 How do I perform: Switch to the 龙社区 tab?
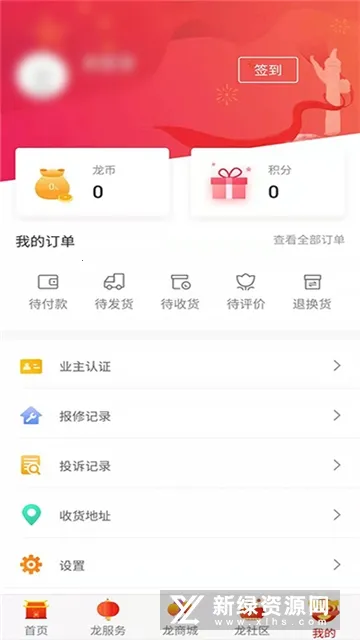pos(252,618)
